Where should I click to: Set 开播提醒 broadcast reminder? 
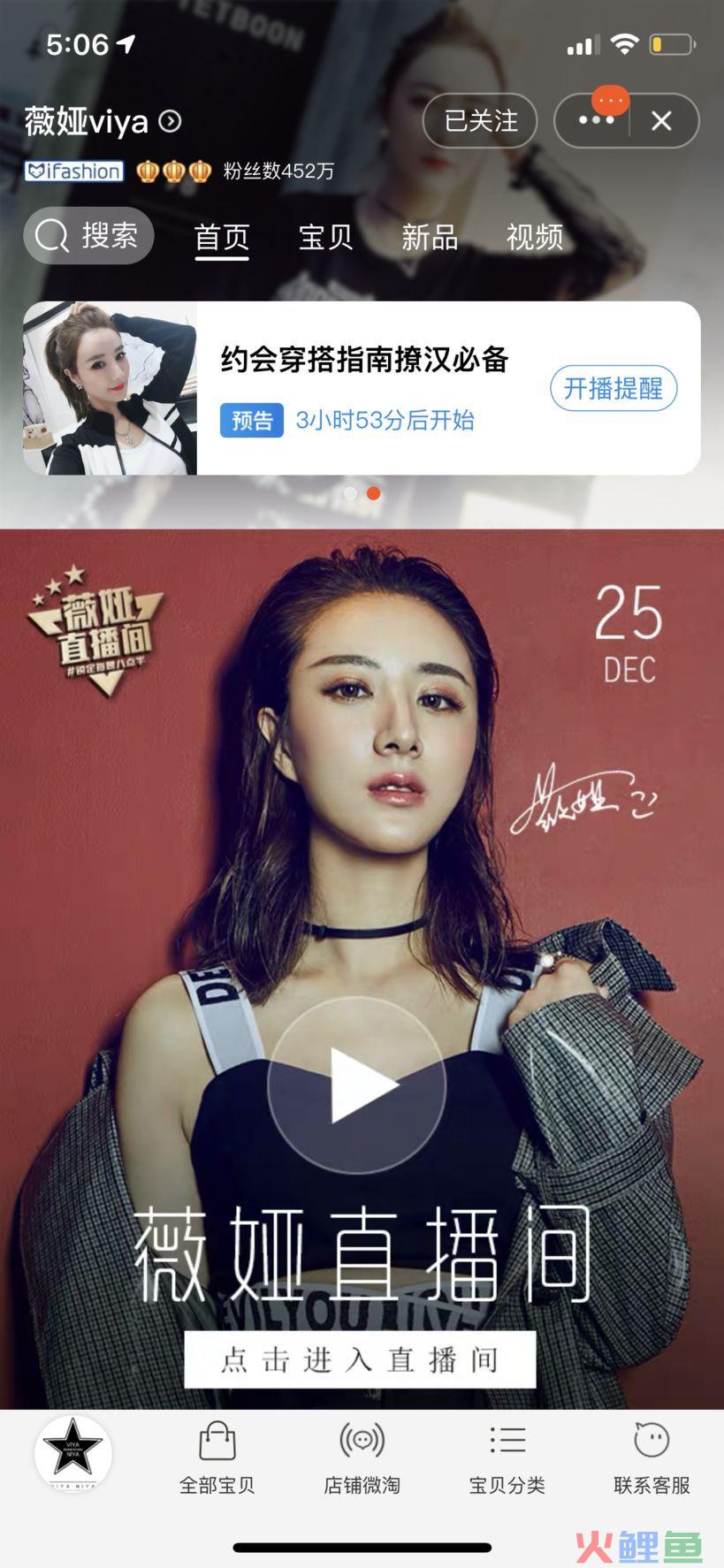coord(613,388)
